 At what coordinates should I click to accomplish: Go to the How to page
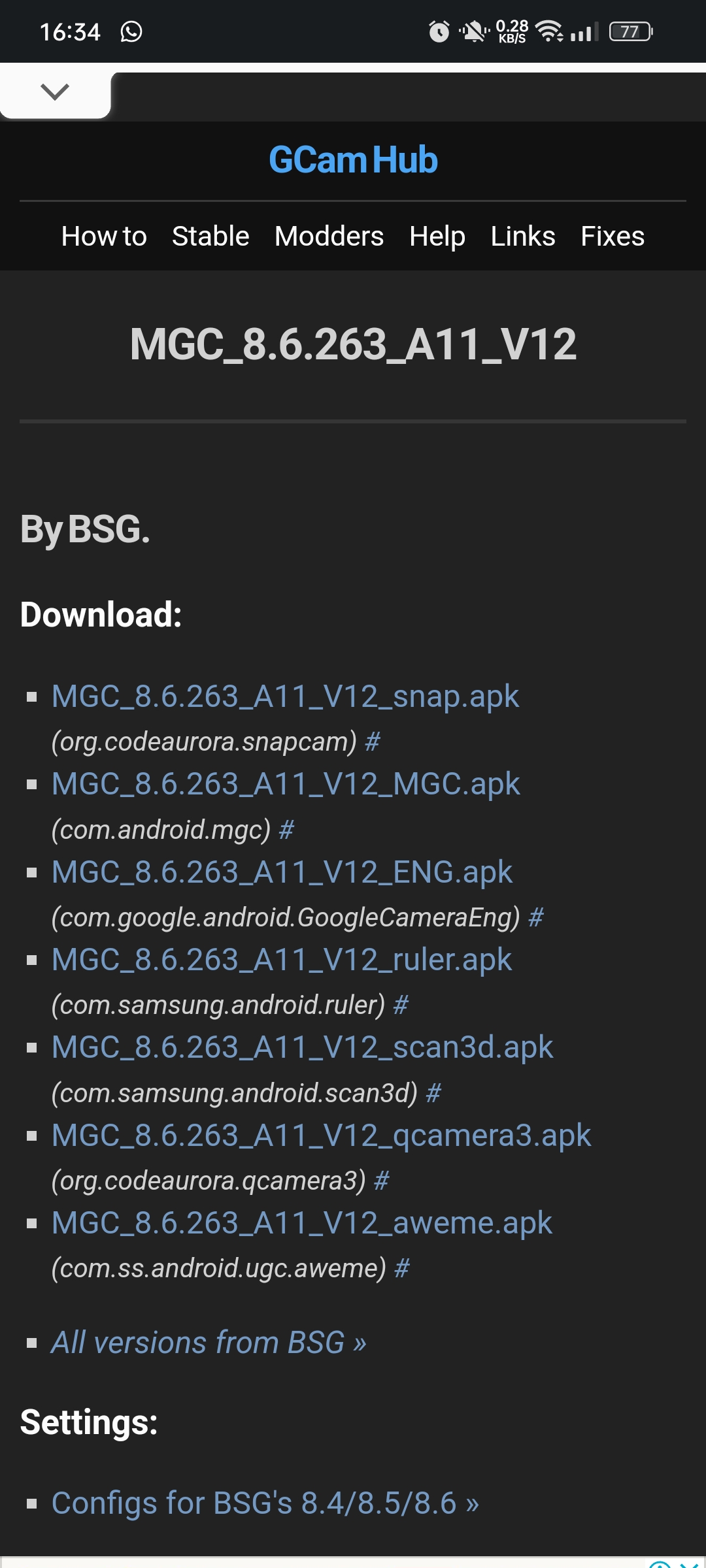104,236
